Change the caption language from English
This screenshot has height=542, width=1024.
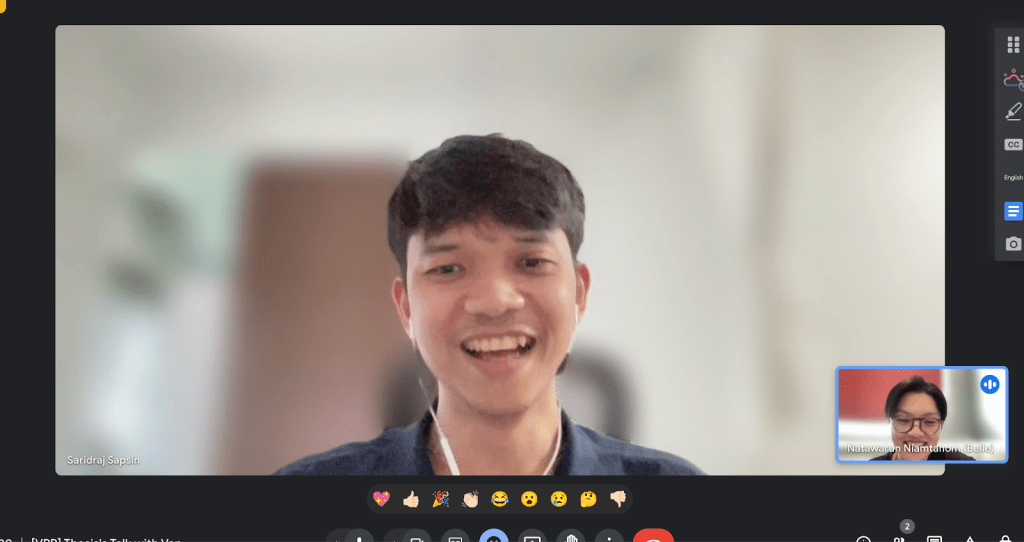click(x=1013, y=178)
